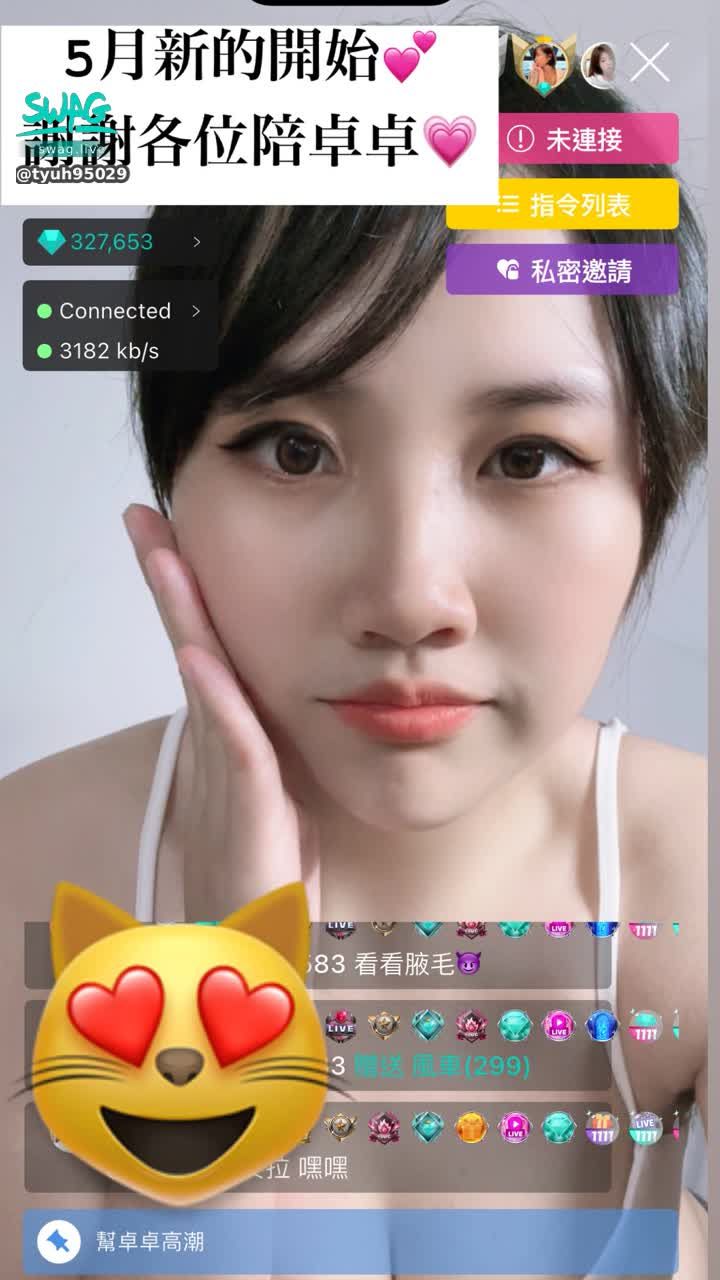Open 私密邀請 private invitation

[563, 270]
